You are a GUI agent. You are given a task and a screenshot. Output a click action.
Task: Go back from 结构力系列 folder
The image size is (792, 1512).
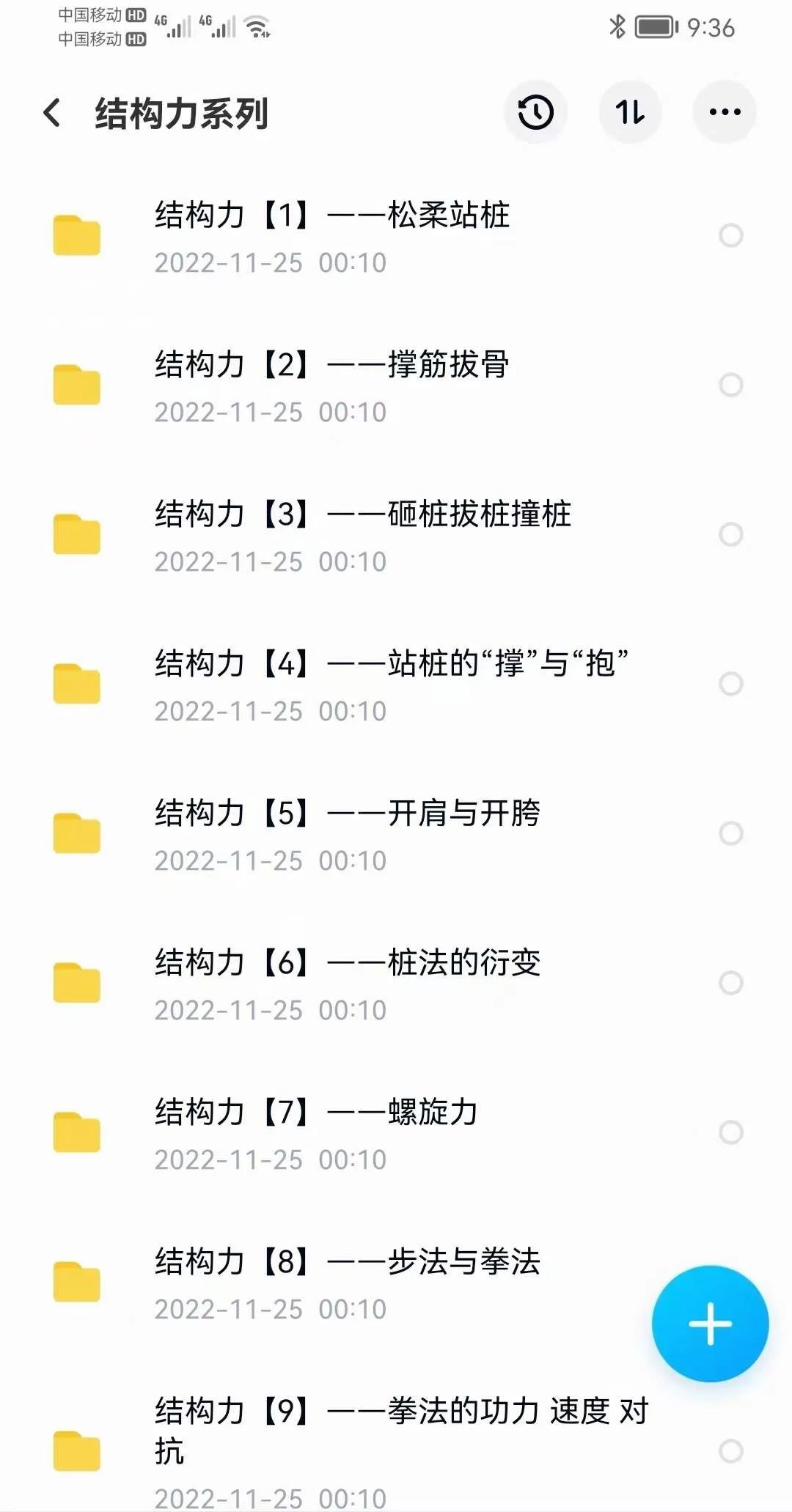(52, 113)
